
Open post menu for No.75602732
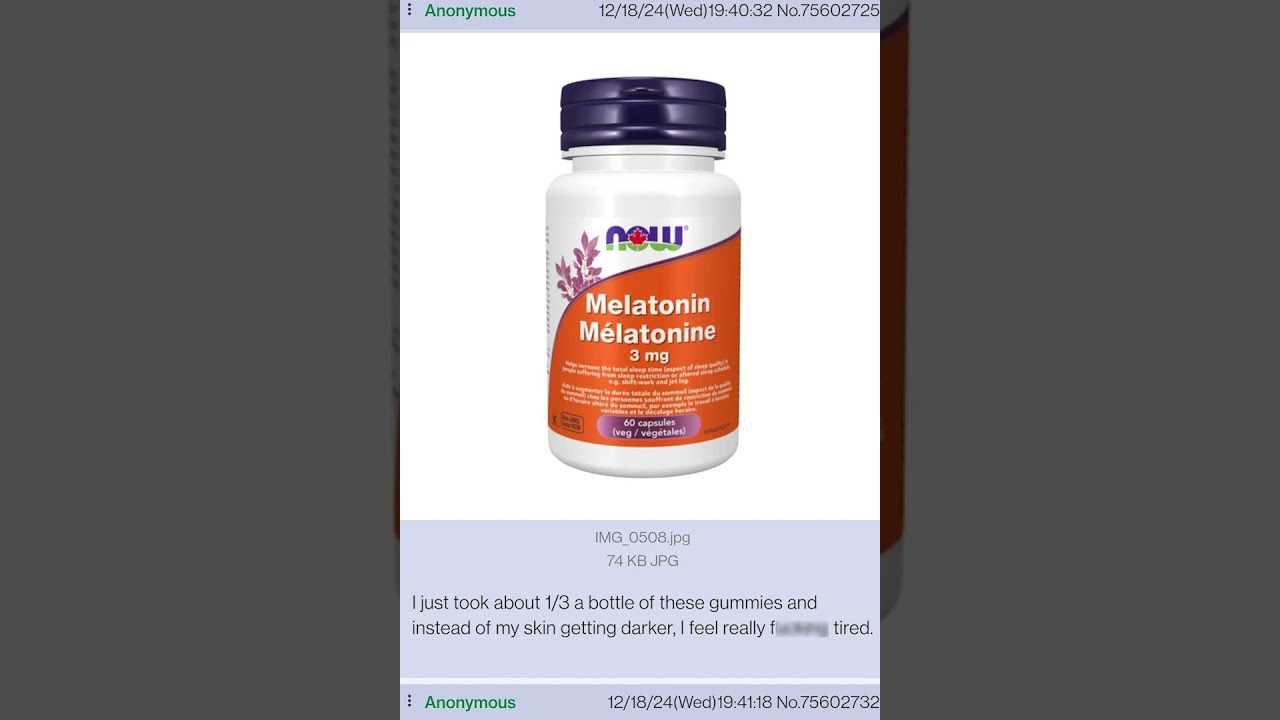[409, 702]
